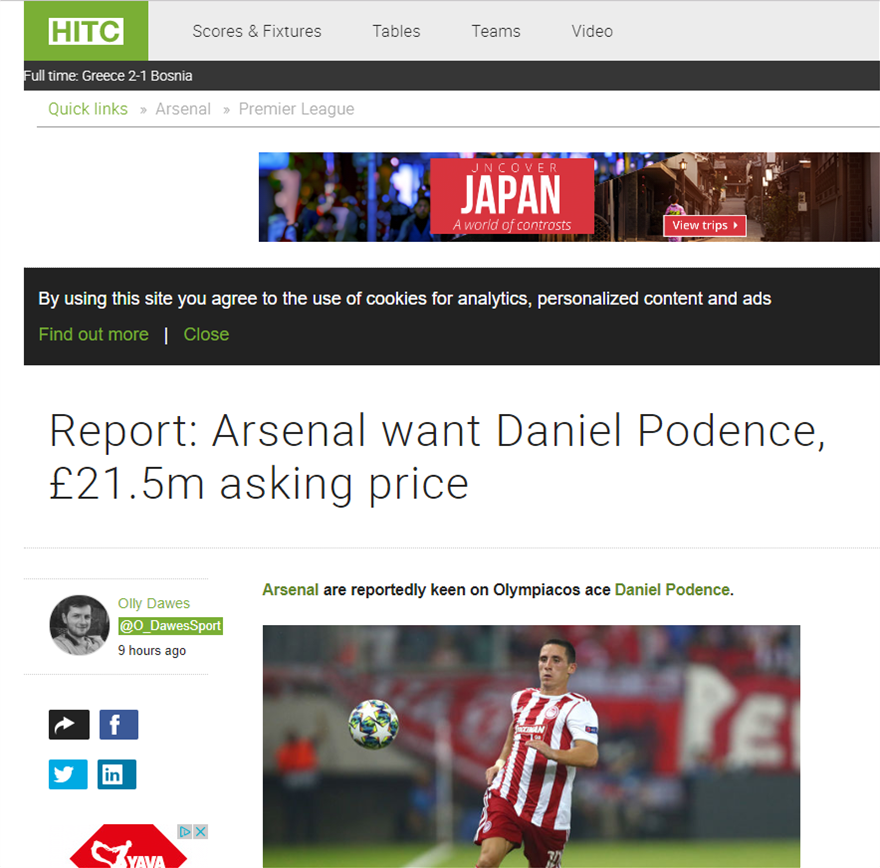Tap View trips on Japan banner
The image size is (880, 868).
pyautogui.click(x=704, y=226)
